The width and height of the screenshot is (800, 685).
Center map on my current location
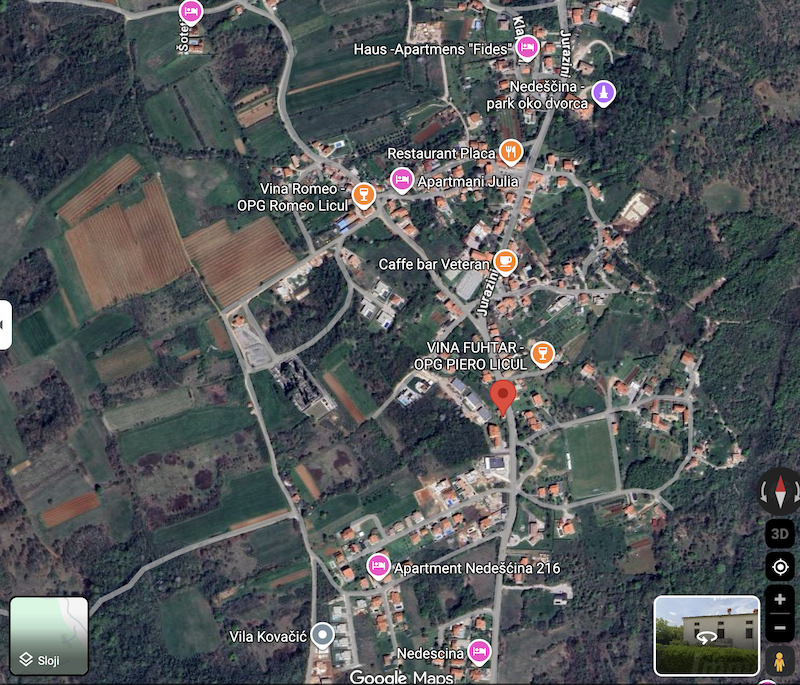point(780,567)
